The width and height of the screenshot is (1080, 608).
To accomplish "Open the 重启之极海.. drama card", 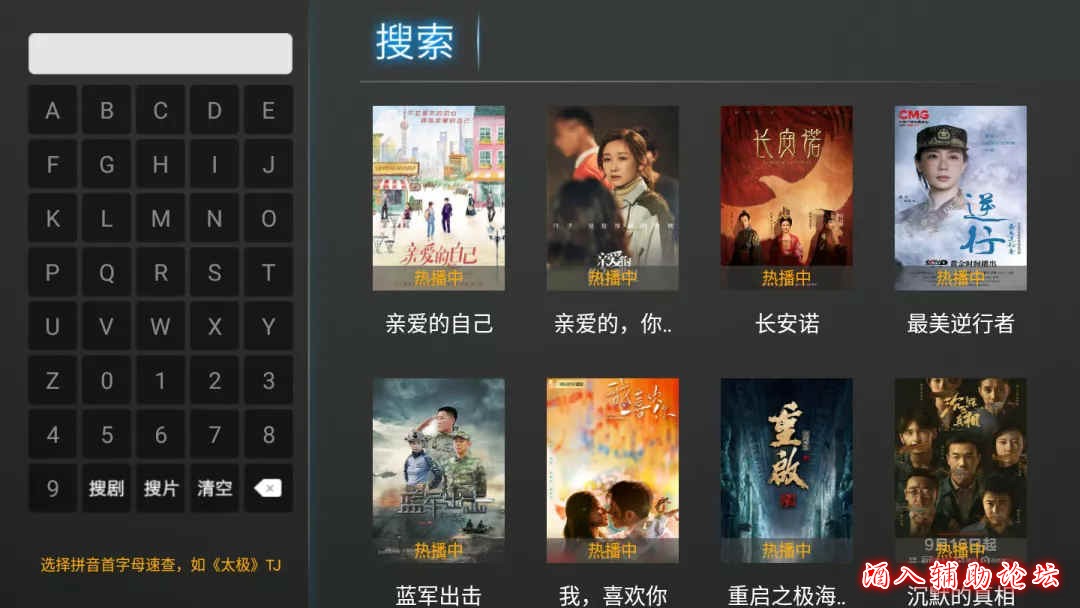I will [786, 470].
